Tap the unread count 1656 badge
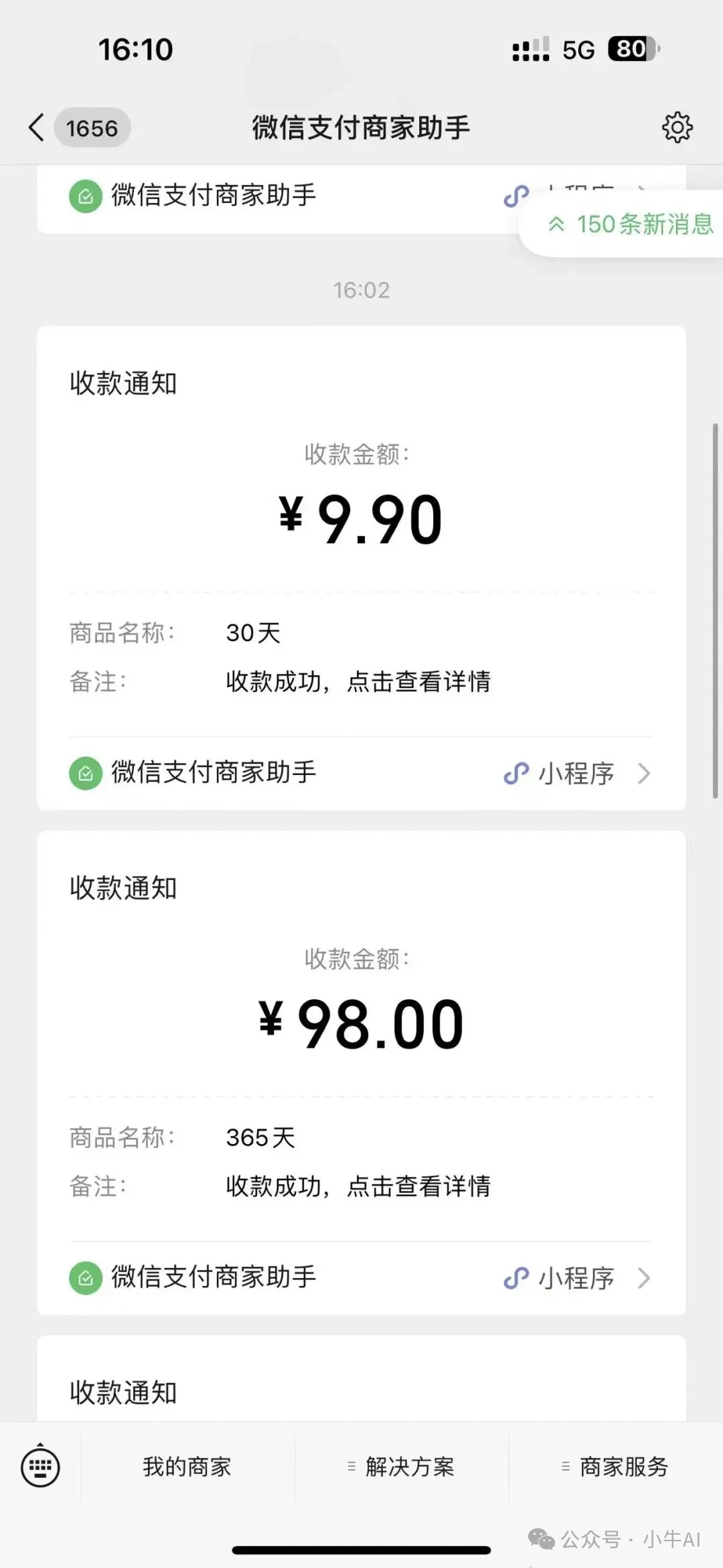The width and height of the screenshot is (723, 1568). 92,127
